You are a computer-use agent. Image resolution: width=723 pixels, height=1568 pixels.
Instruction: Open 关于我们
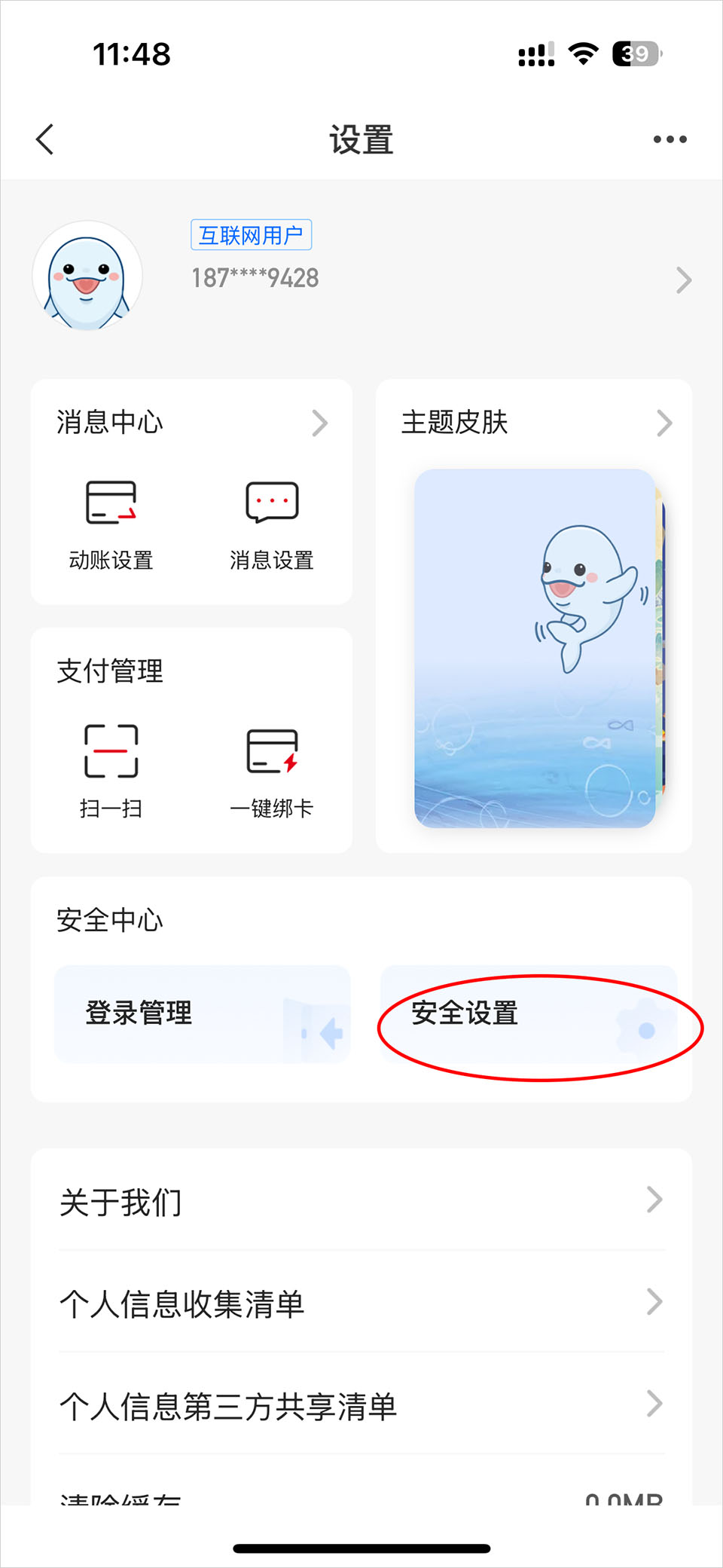[x=361, y=1202]
